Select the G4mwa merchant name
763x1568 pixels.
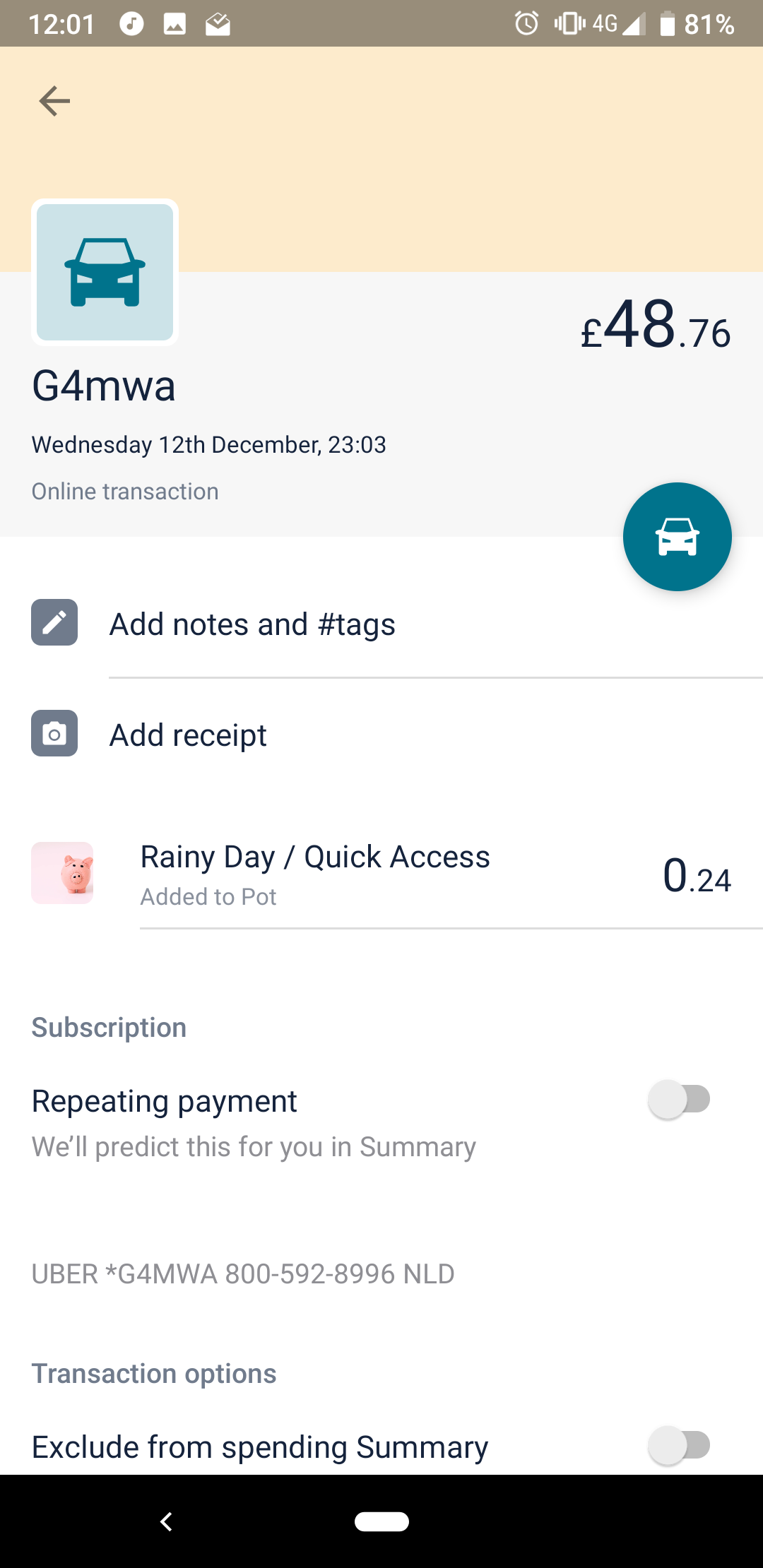click(103, 386)
